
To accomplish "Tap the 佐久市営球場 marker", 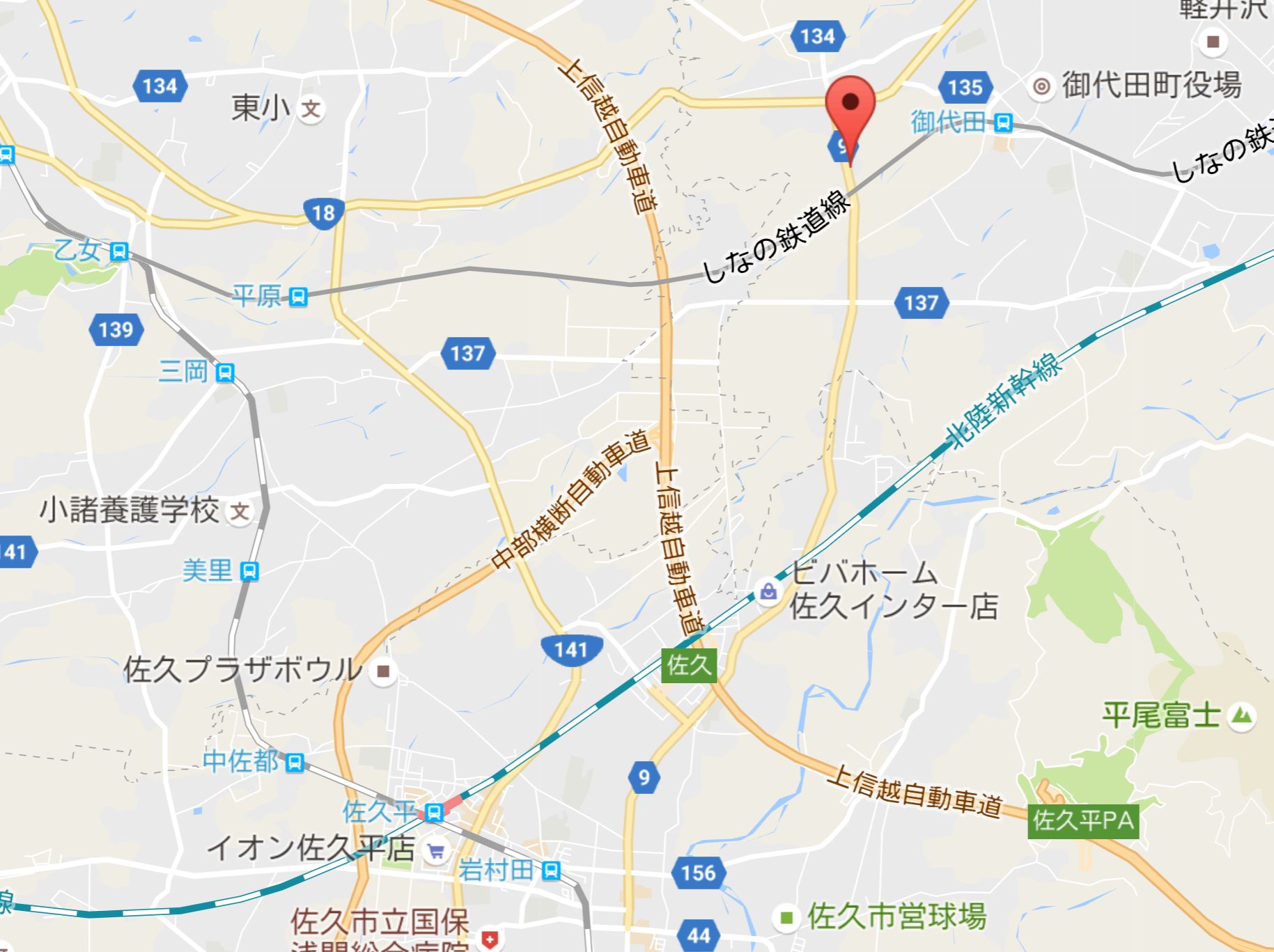I will point(787,917).
